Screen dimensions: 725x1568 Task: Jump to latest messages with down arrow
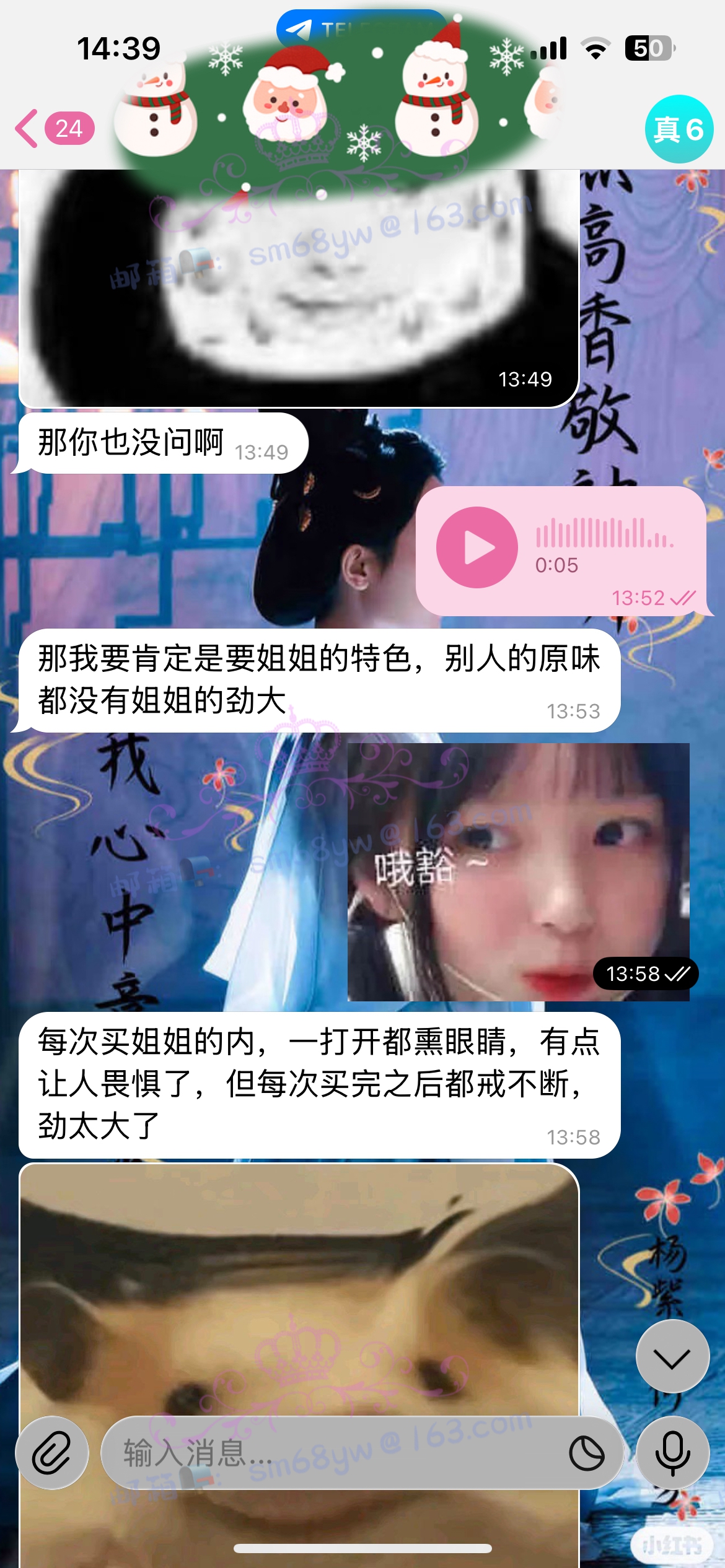click(672, 1356)
